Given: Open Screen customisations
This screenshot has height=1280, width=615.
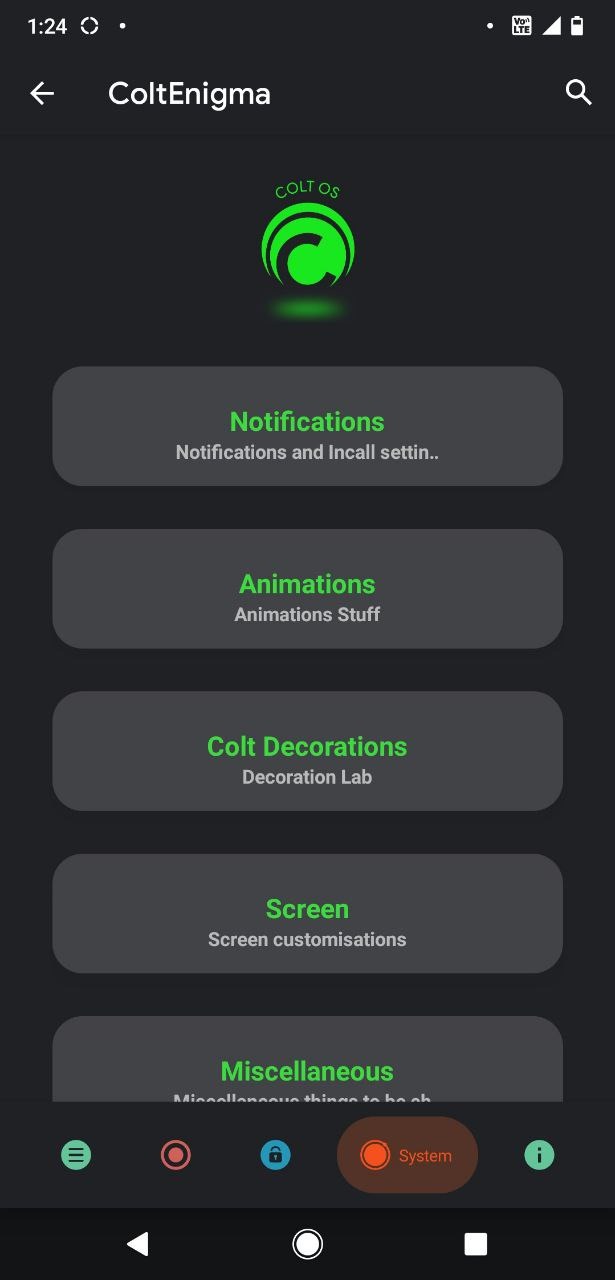Looking at the screenshot, I should click(307, 913).
